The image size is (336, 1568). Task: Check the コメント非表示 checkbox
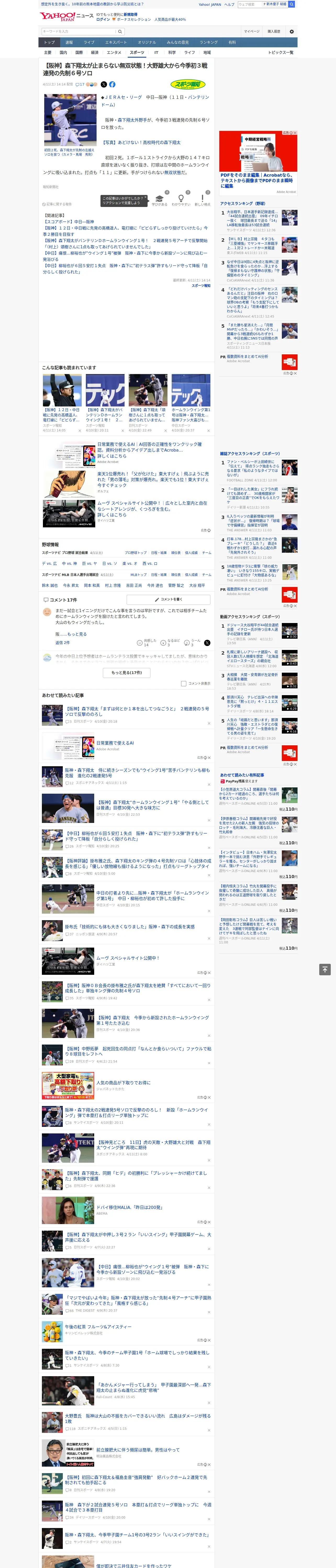[183, 684]
